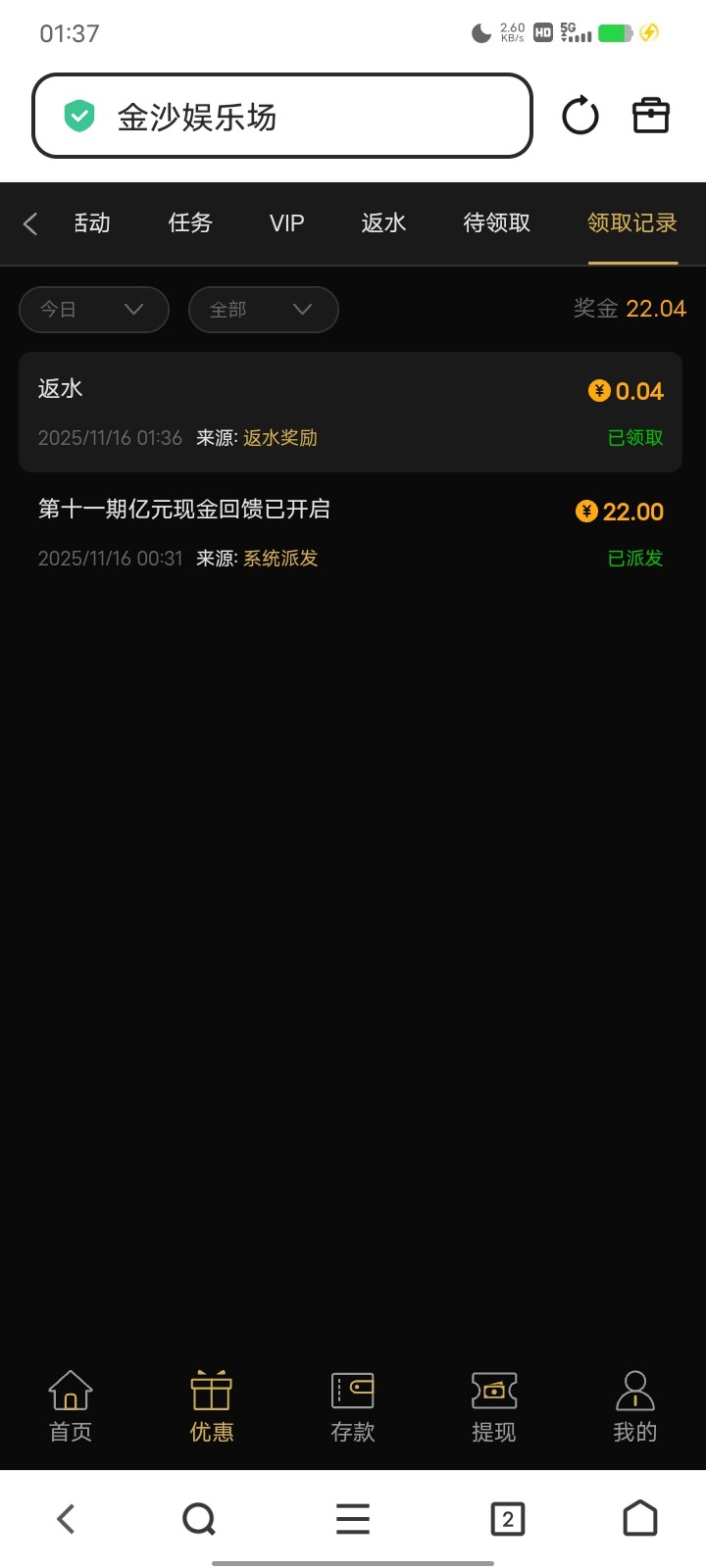Tap the 金沙娱乐场 address bar
This screenshot has height=1568, width=706.
click(282, 117)
